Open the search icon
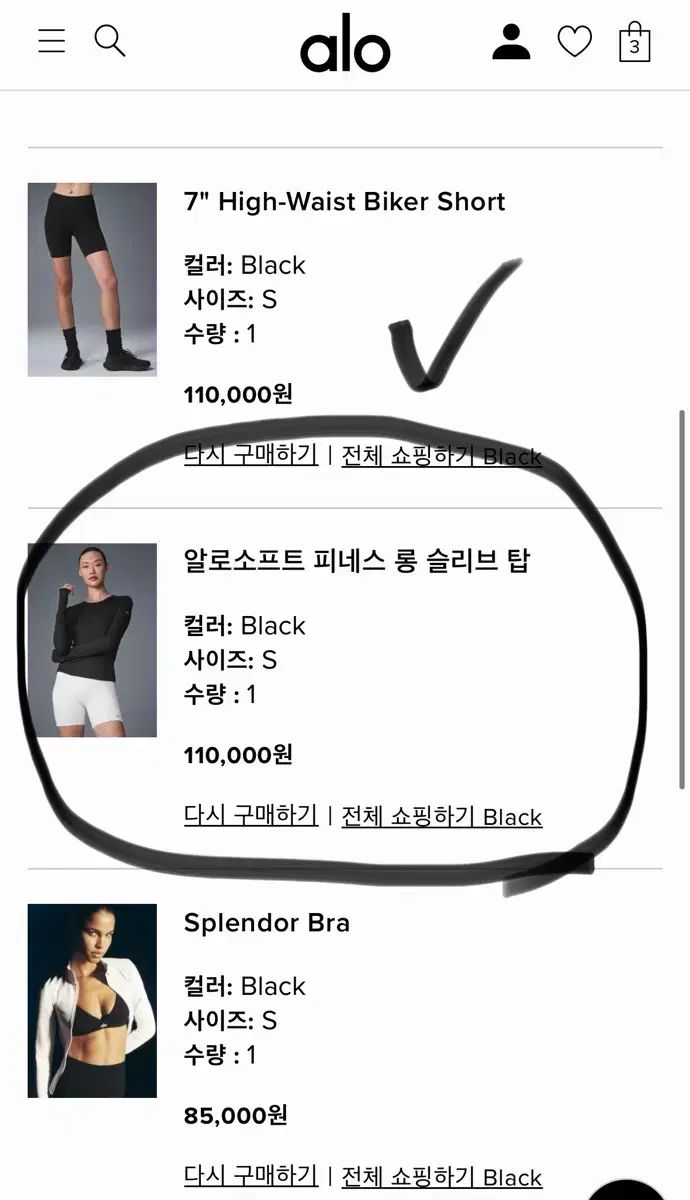The image size is (690, 1200). click(x=110, y=41)
